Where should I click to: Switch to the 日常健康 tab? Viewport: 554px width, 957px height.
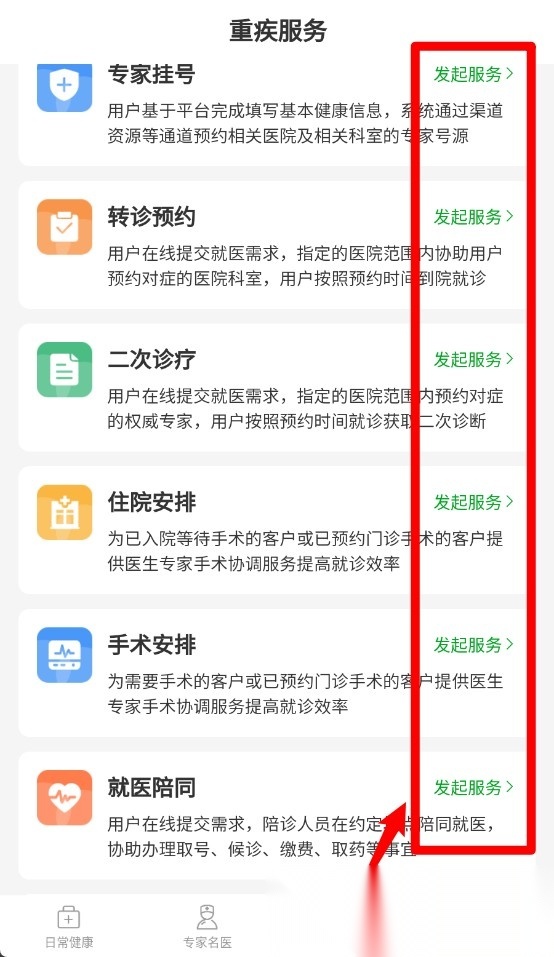tap(69, 926)
